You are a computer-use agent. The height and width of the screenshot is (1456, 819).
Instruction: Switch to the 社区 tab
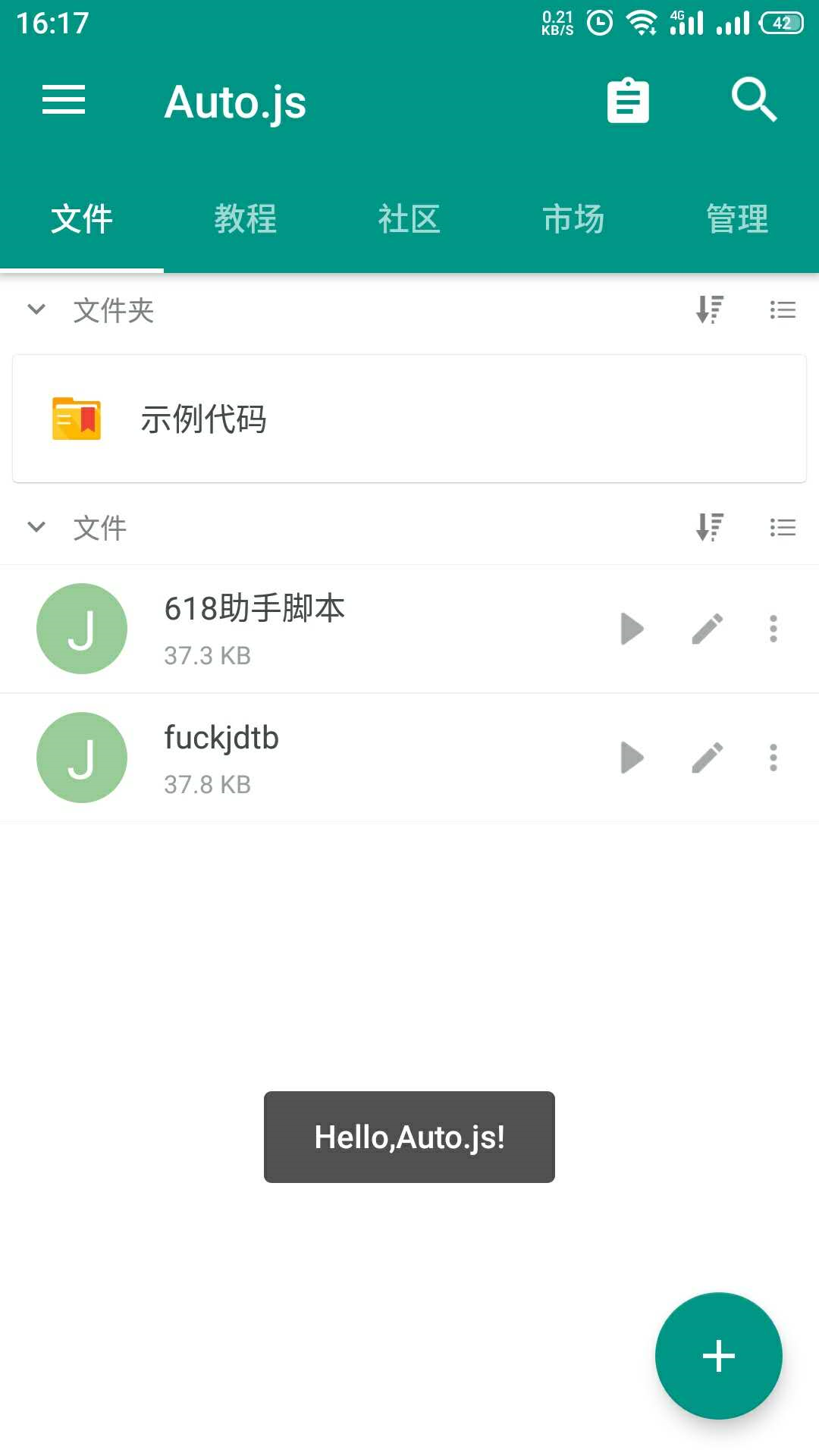409,219
